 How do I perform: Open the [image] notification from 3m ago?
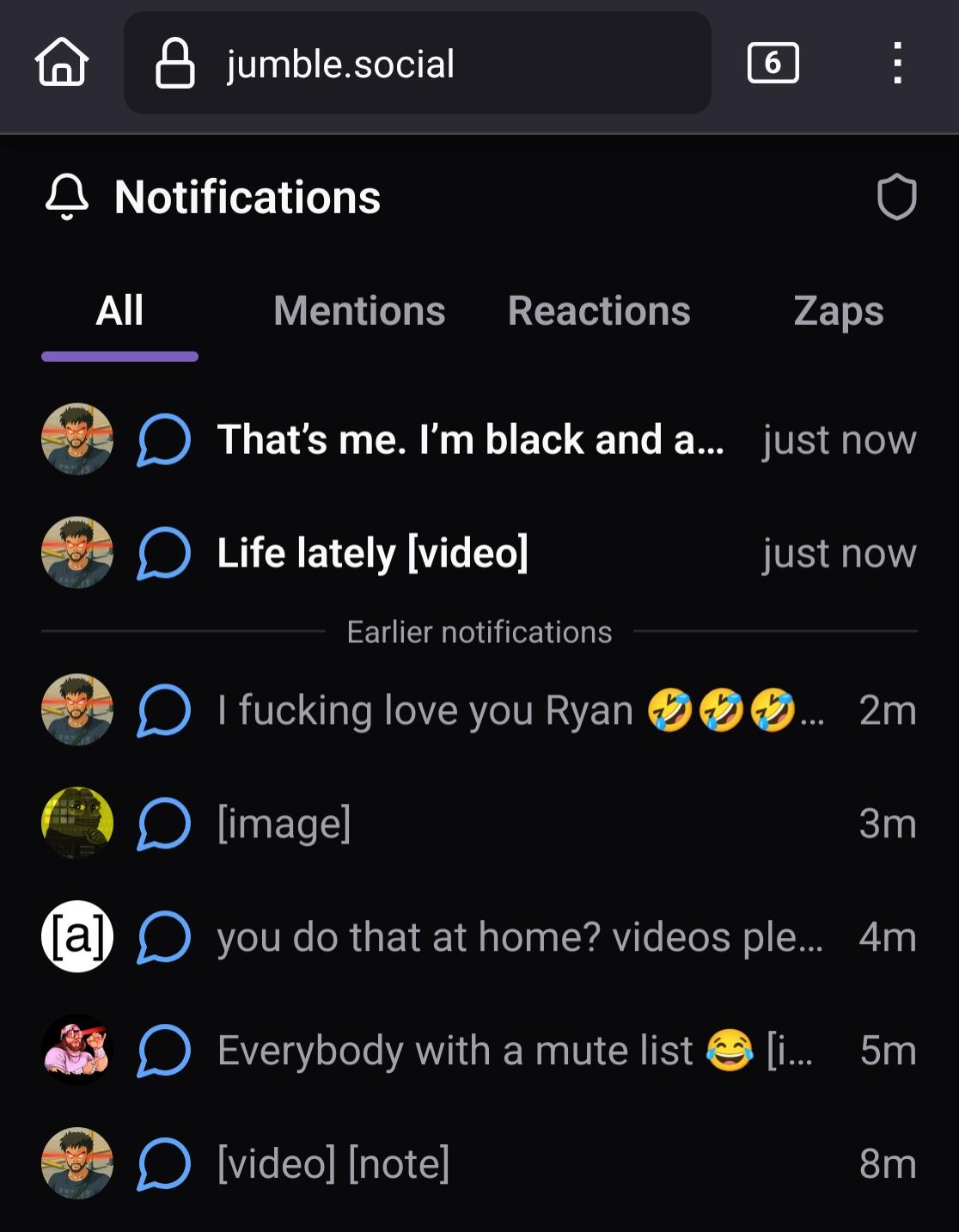pyautogui.click(x=284, y=824)
